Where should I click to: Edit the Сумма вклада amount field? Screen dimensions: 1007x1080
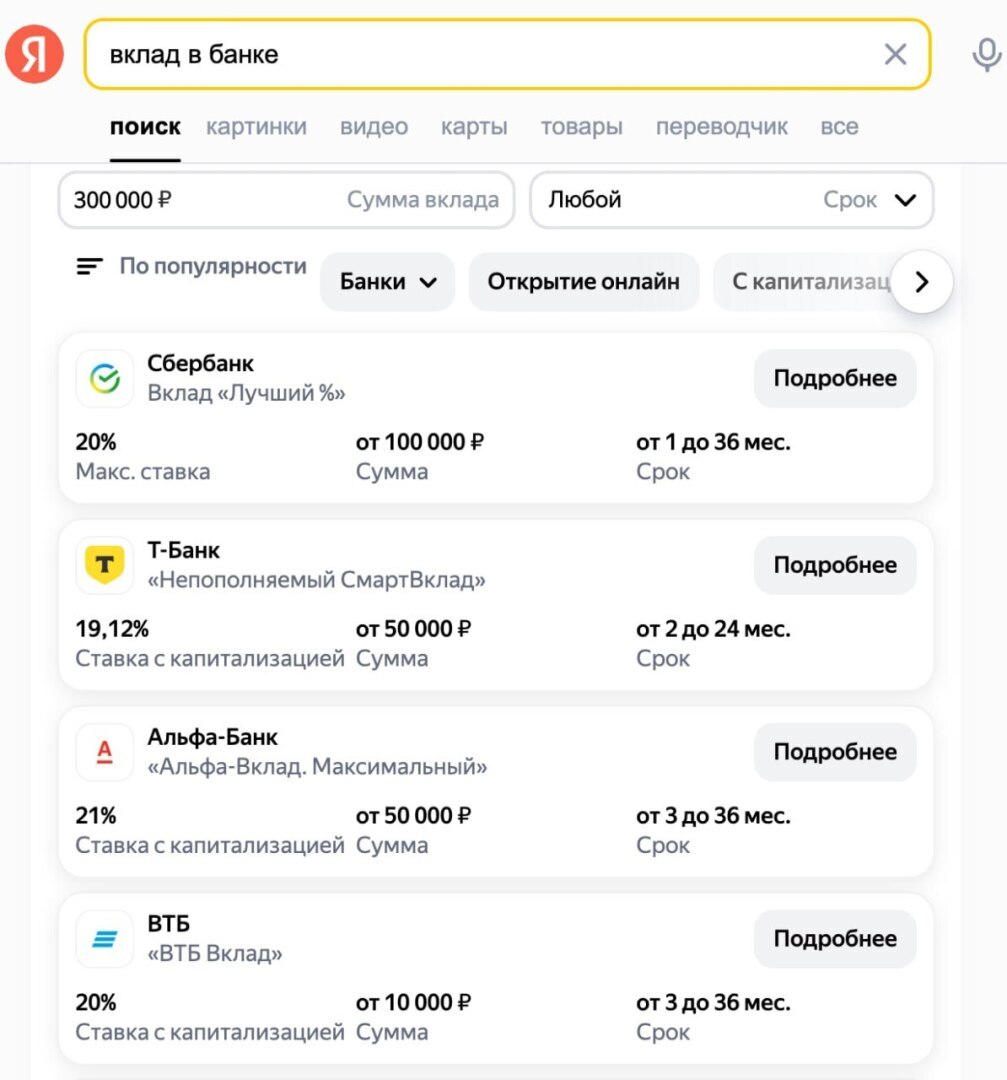click(x=285, y=200)
